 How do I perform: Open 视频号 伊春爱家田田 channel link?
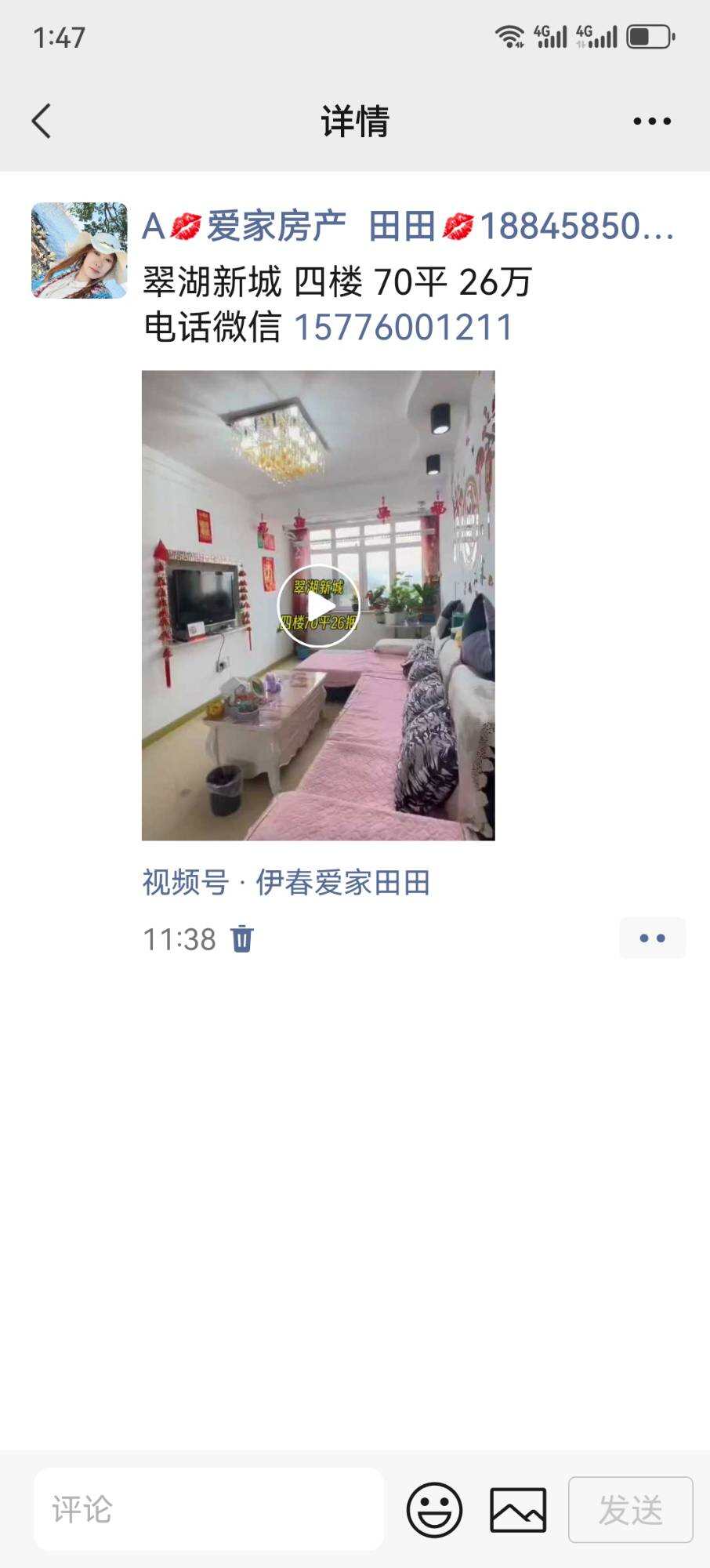click(286, 883)
